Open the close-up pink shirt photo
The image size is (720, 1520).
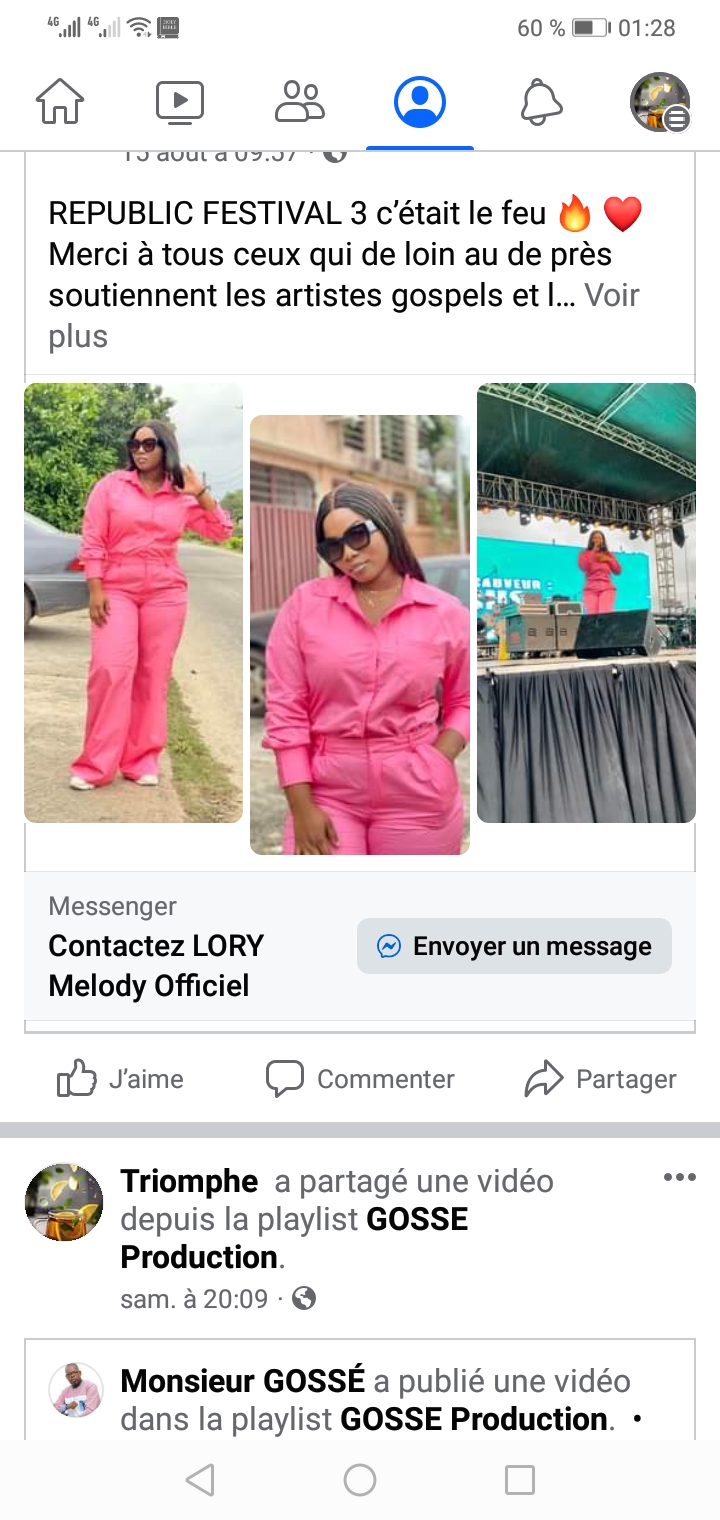click(x=359, y=635)
